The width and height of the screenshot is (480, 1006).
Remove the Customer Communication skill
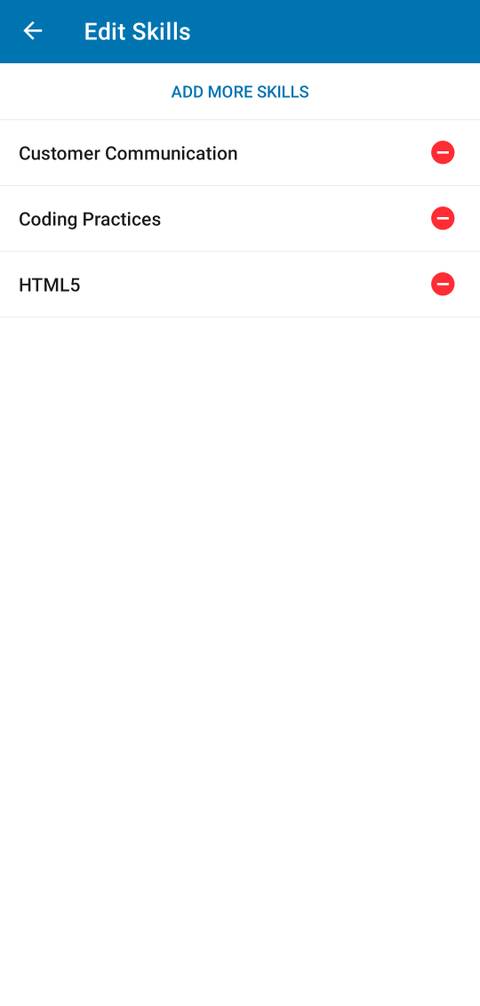pyautogui.click(x=443, y=153)
